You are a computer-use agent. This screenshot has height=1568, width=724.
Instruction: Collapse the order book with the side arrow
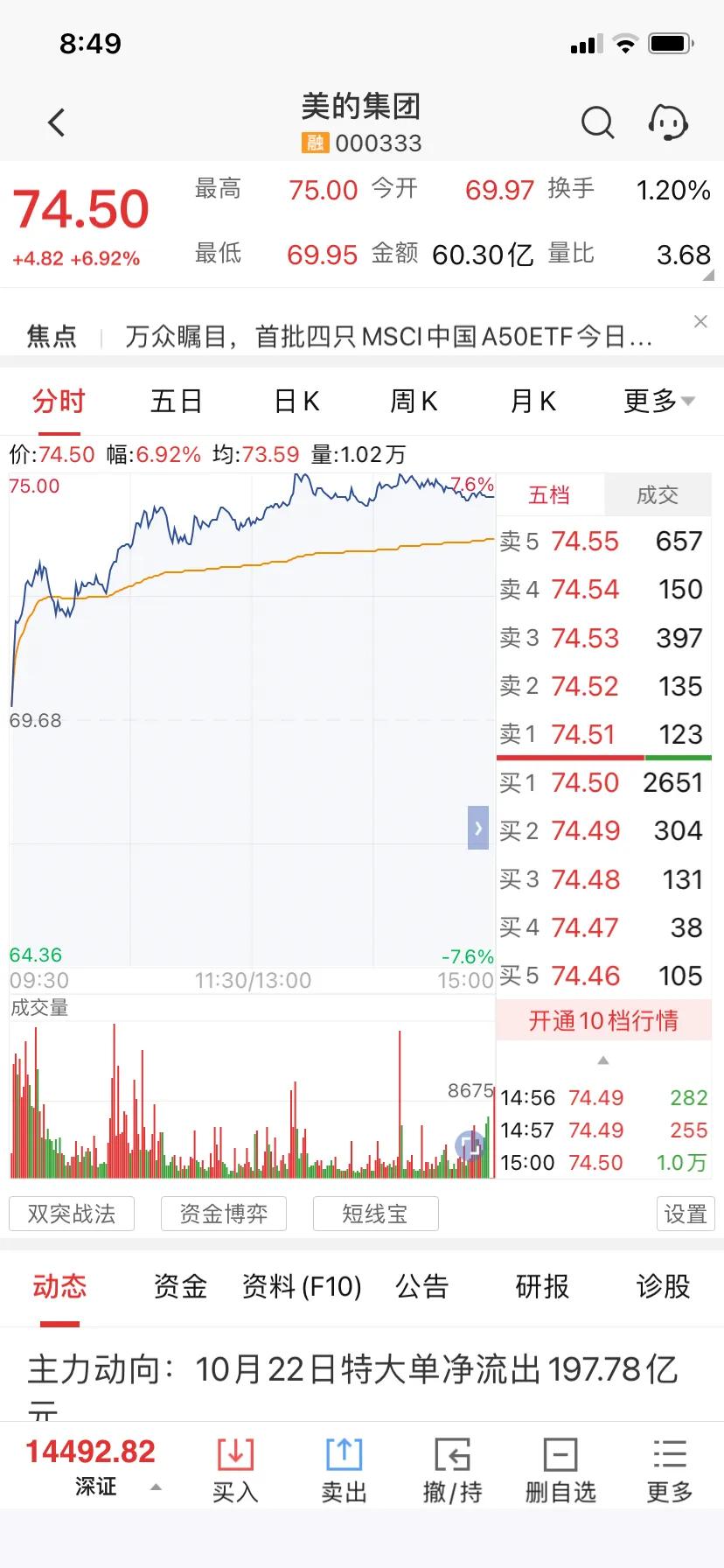tap(478, 828)
